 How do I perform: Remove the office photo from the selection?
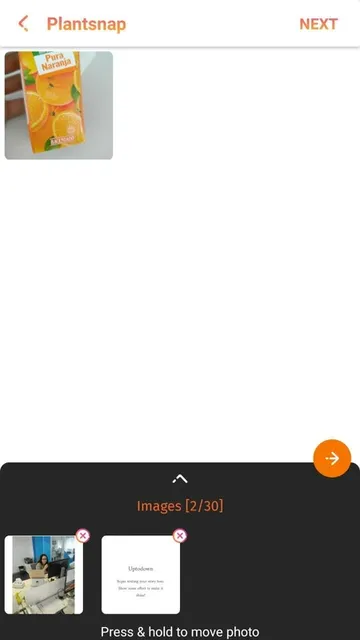(x=83, y=535)
